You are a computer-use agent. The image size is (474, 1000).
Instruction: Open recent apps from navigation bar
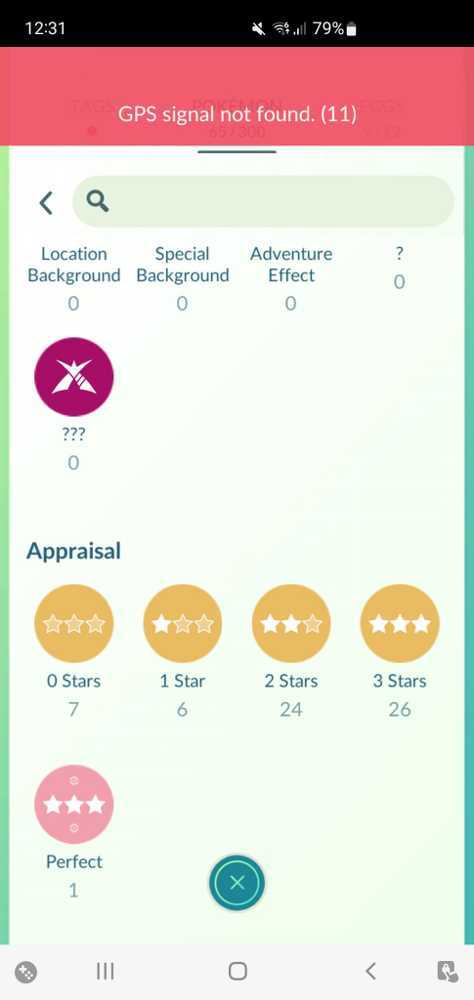point(105,971)
